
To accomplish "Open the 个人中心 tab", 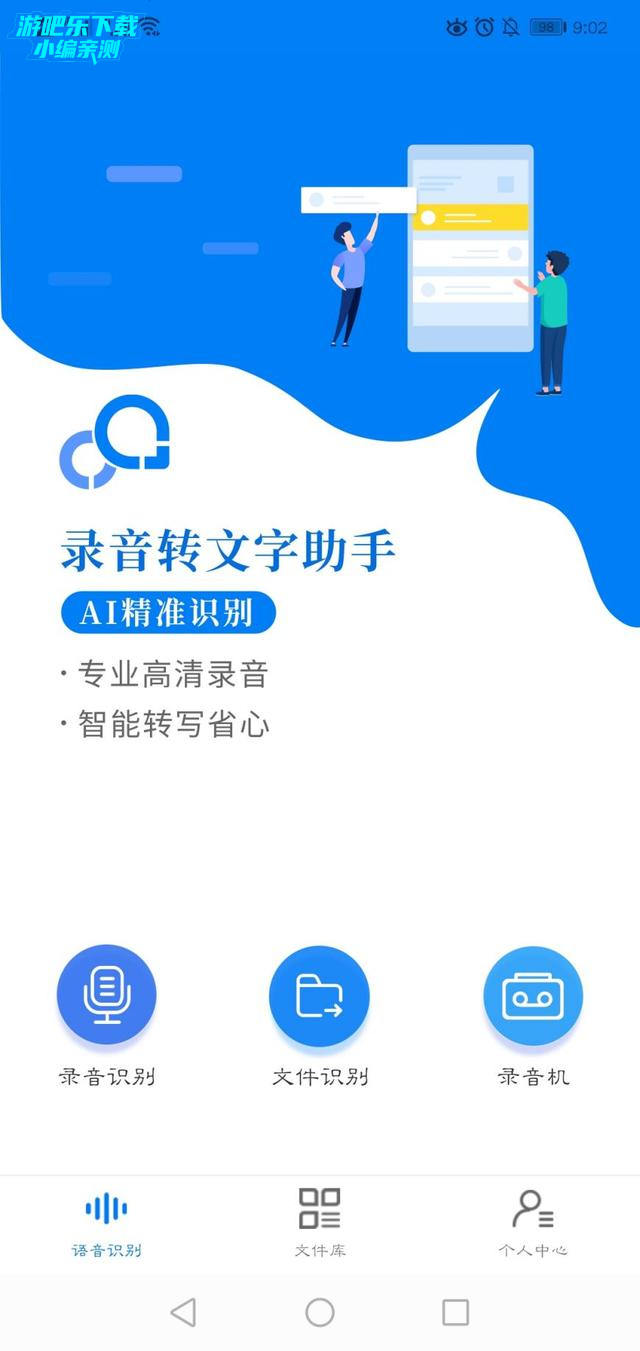I will click(x=533, y=1221).
